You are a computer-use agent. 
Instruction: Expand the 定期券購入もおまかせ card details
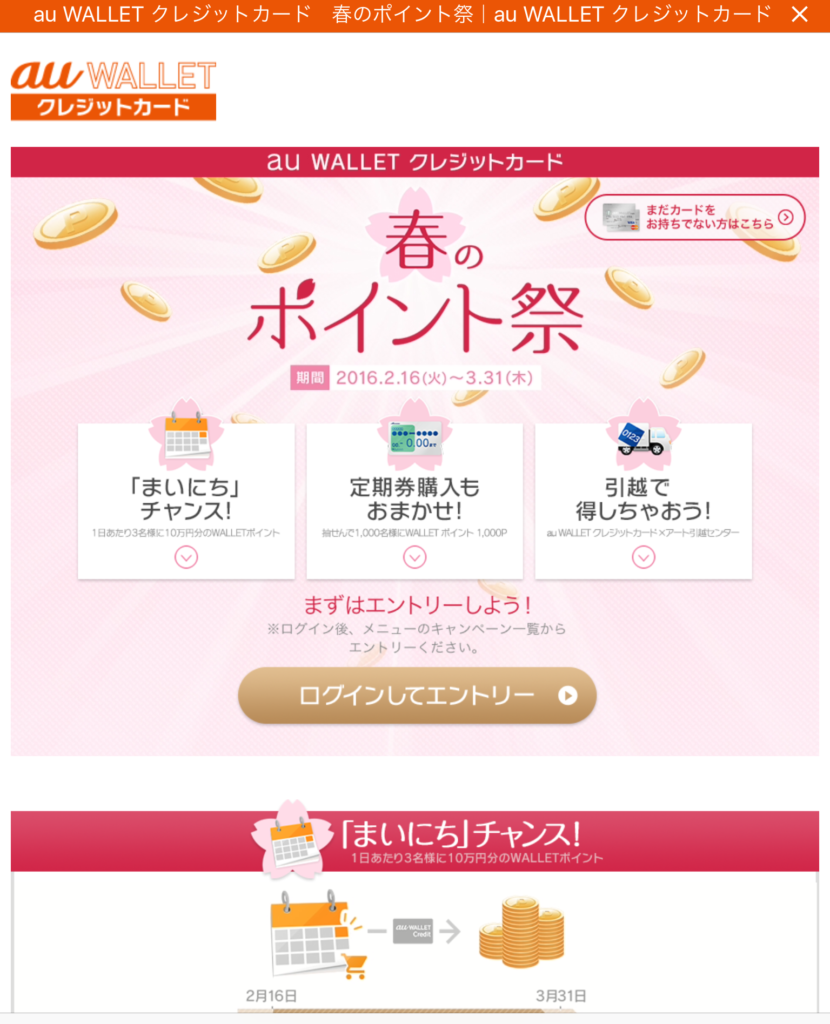point(414,556)
